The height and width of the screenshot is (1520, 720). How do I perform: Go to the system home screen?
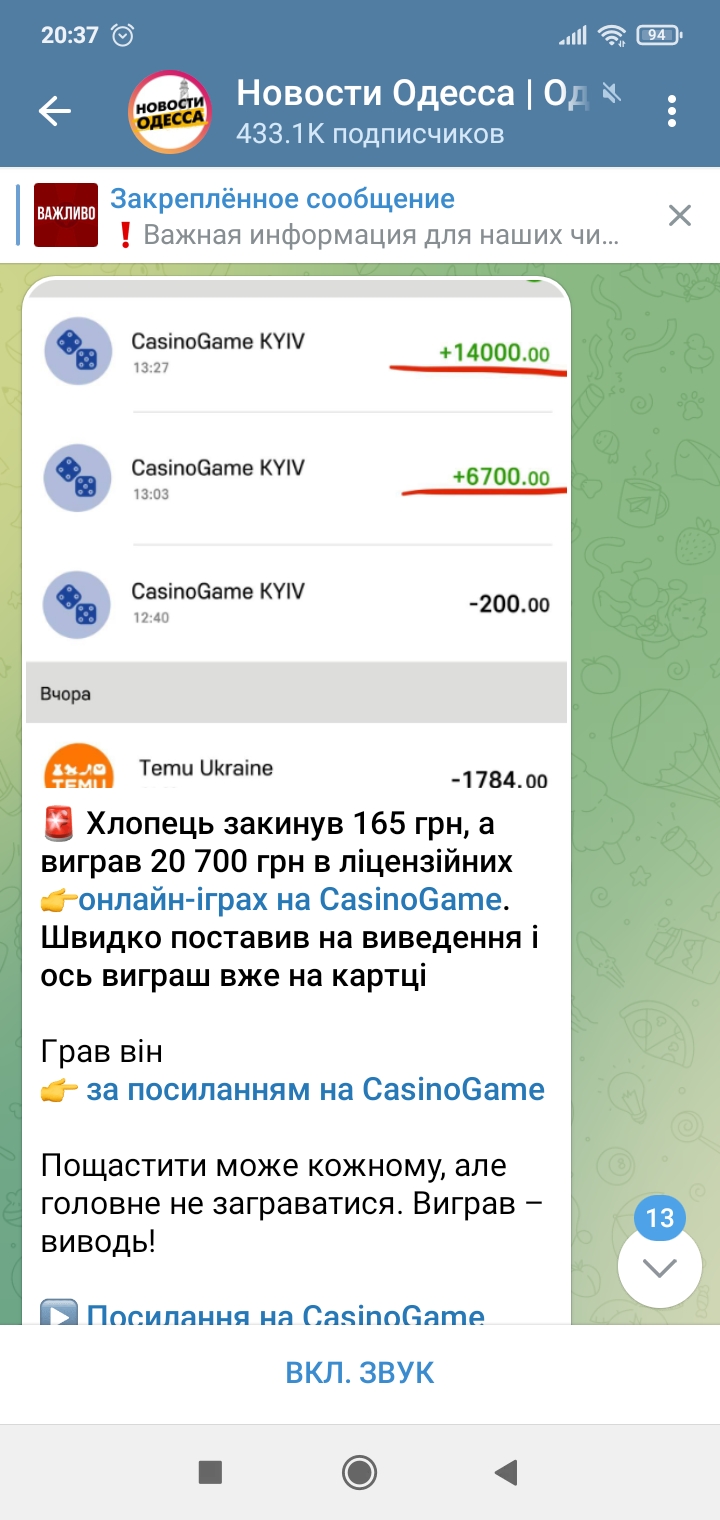[359, 1471]
